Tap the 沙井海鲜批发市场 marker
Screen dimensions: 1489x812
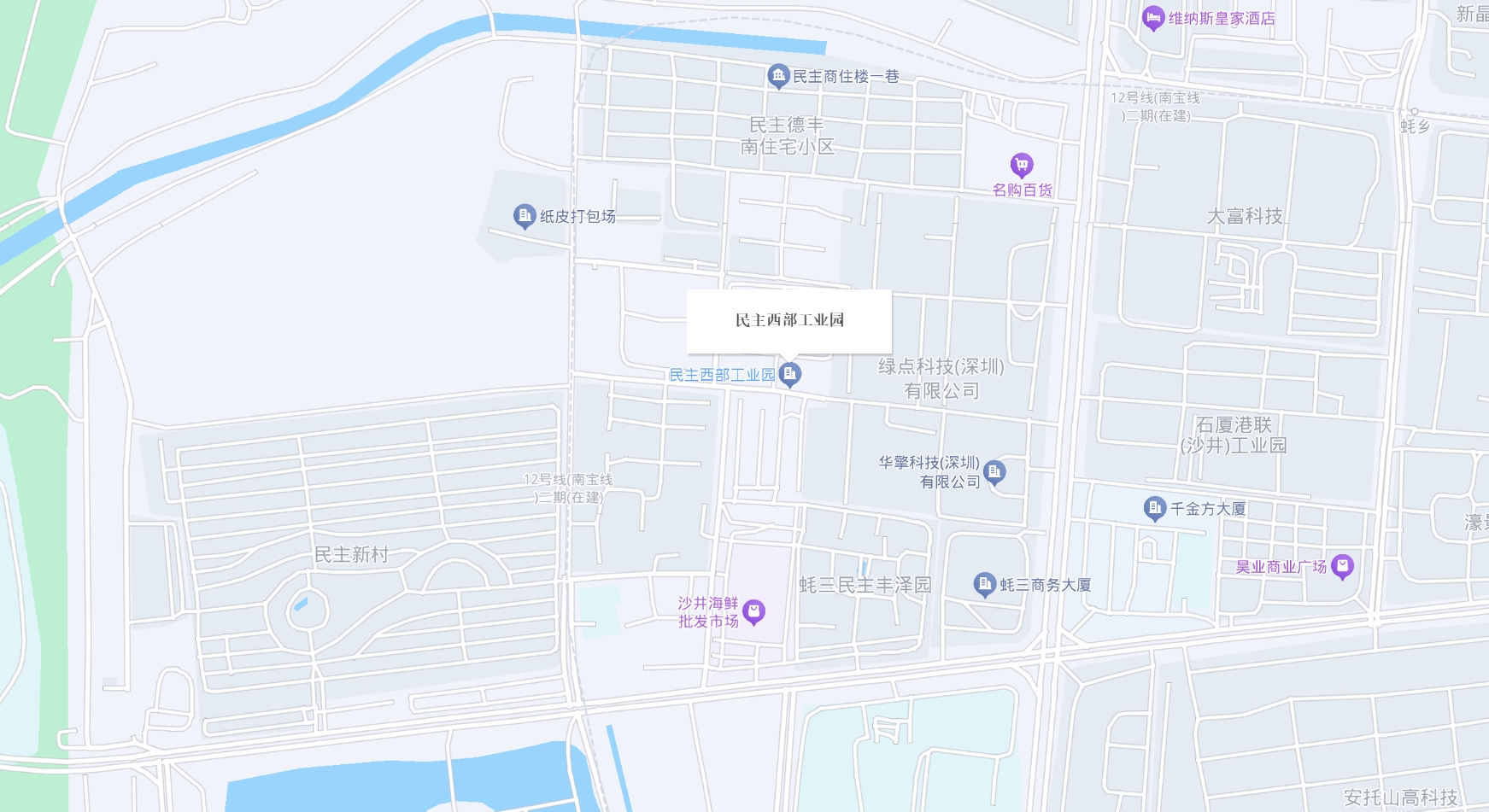(x=753, y=611)
